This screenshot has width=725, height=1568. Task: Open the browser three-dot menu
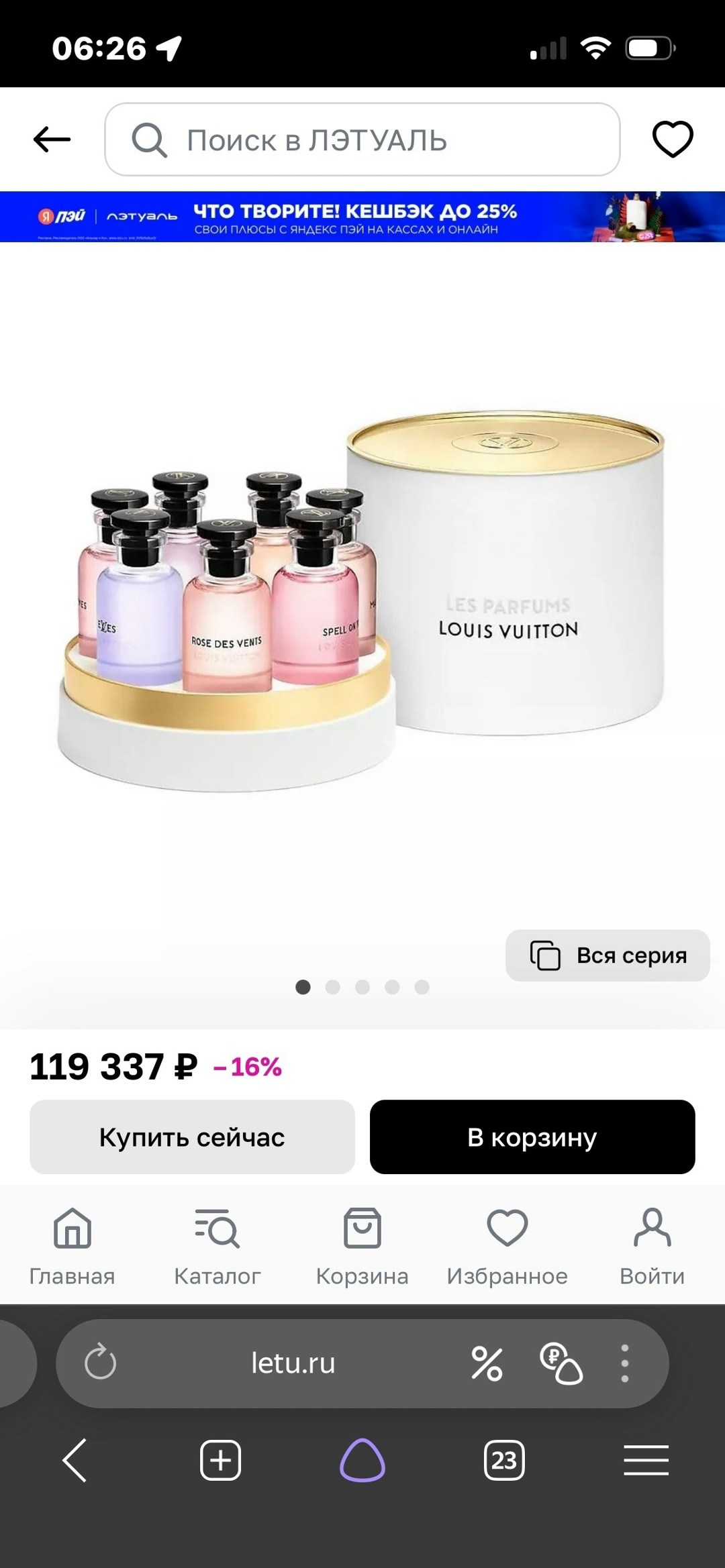(x=625, y=1363)
